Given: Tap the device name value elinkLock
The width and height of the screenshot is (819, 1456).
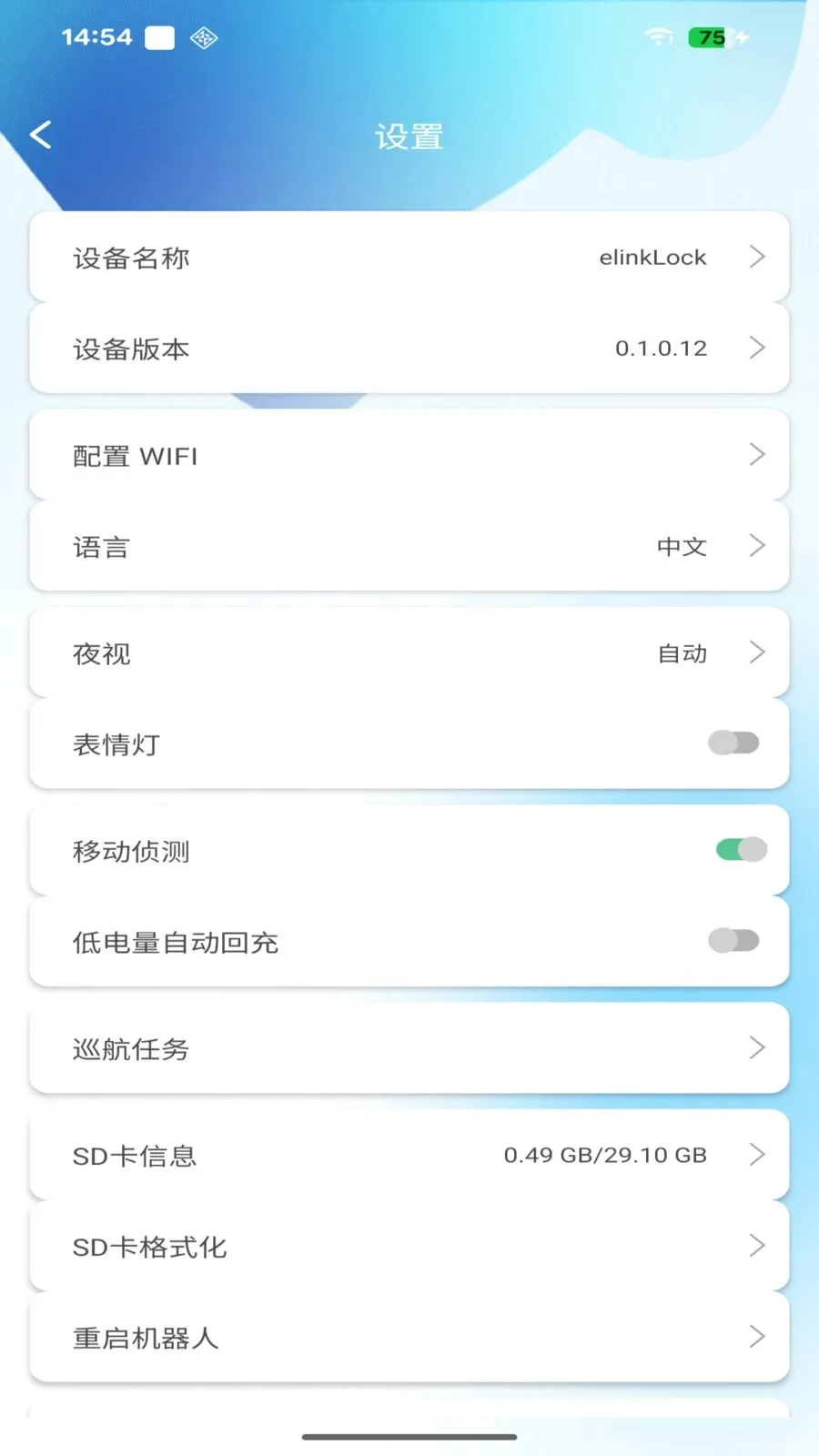Looking at the screenshot, I should point(652,257).
